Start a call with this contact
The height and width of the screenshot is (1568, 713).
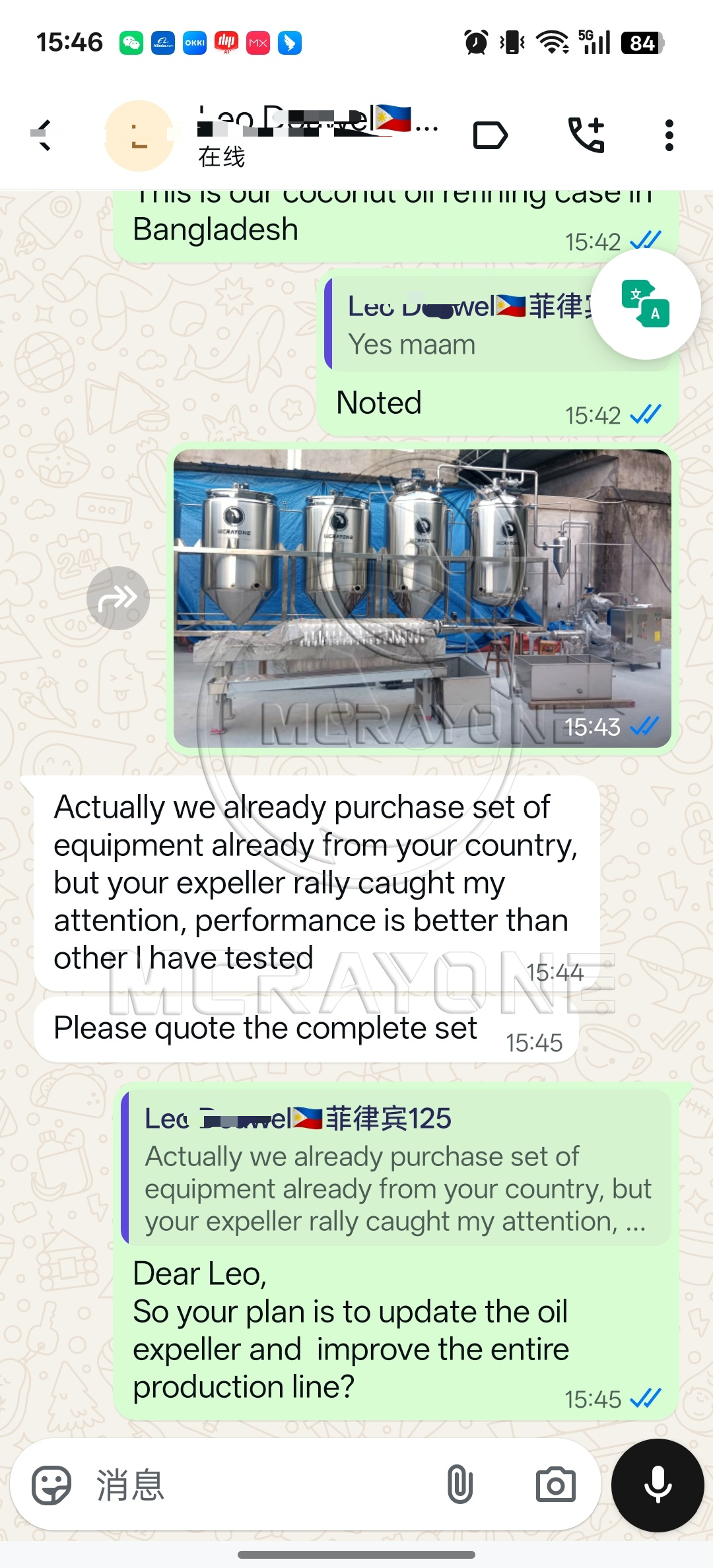pos(586,135)
